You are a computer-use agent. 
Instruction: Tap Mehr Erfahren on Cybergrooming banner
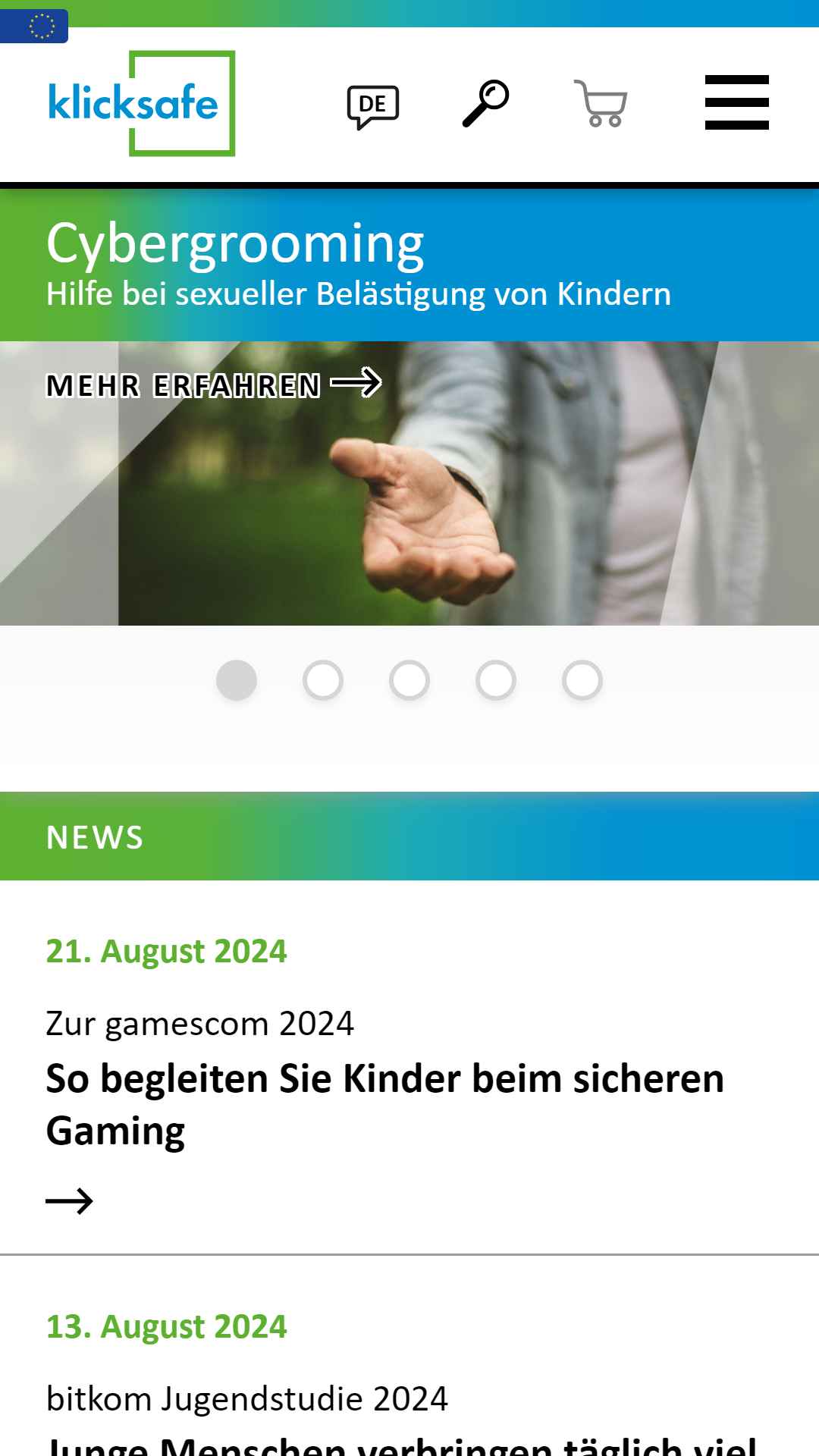click(214, 384)
